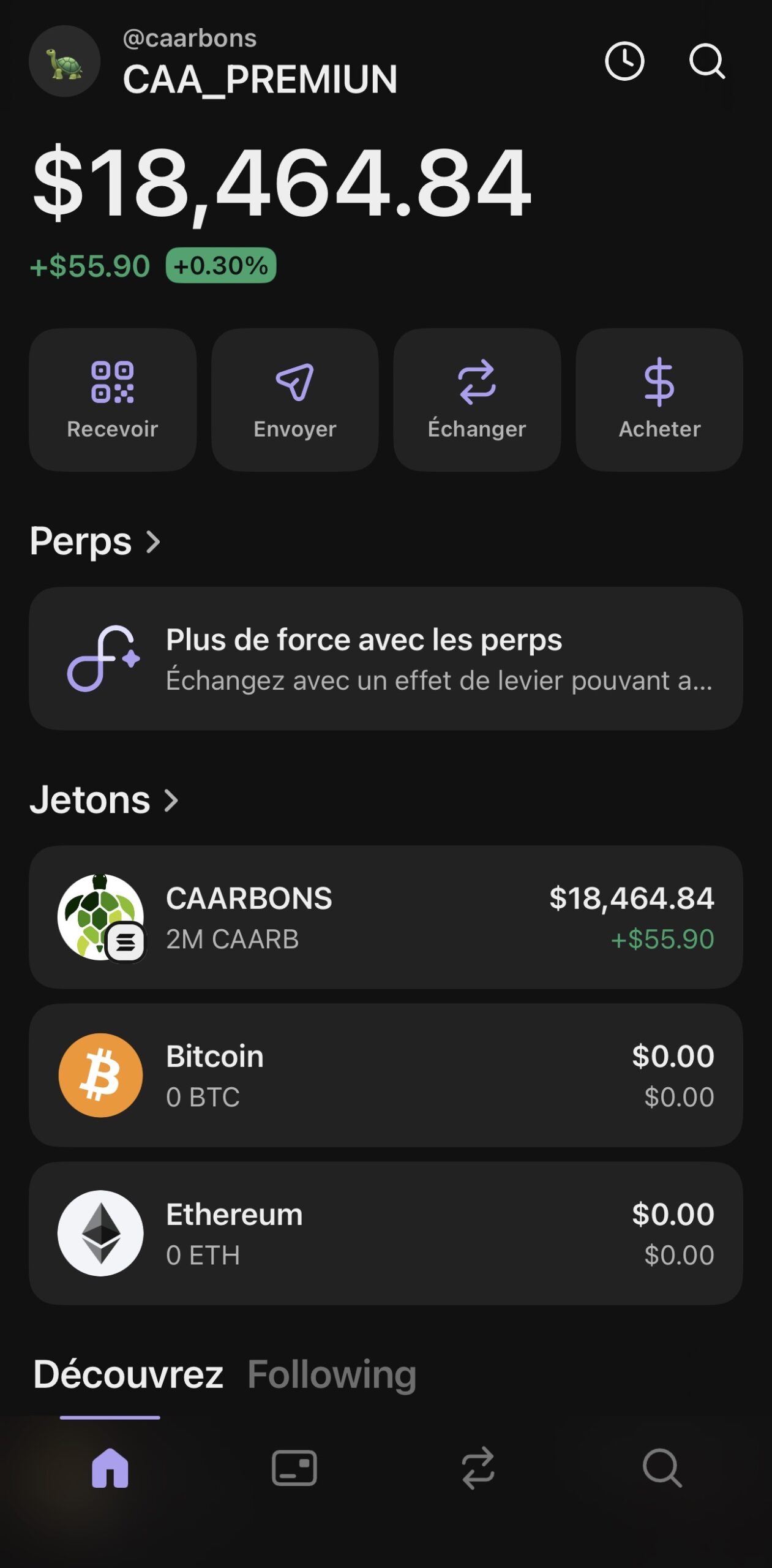Tap Envoyer to send tokens

click(x=294, y=399)
